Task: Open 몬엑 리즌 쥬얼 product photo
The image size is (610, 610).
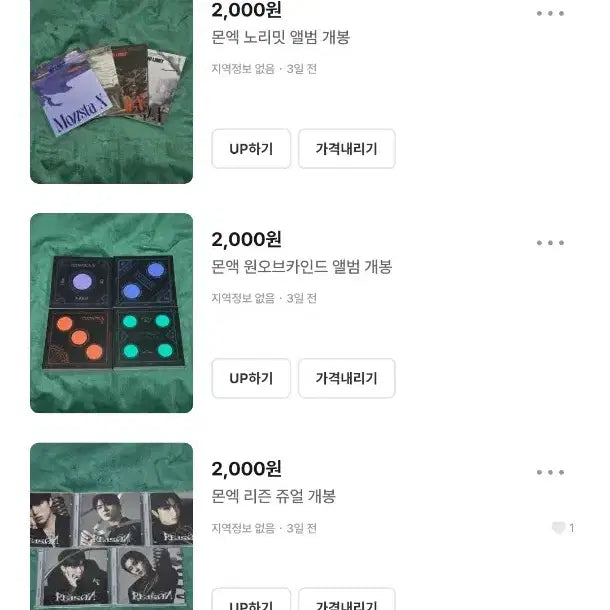Action: point(111,527)
